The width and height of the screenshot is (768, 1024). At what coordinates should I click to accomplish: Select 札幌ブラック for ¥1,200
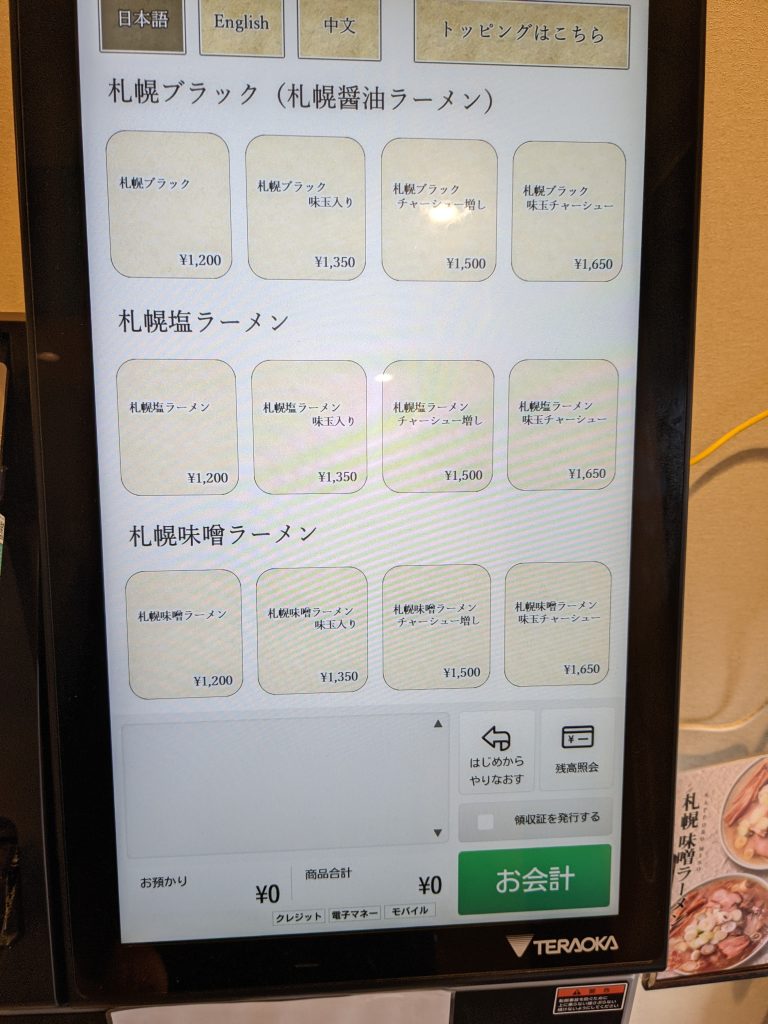(169, 205)
